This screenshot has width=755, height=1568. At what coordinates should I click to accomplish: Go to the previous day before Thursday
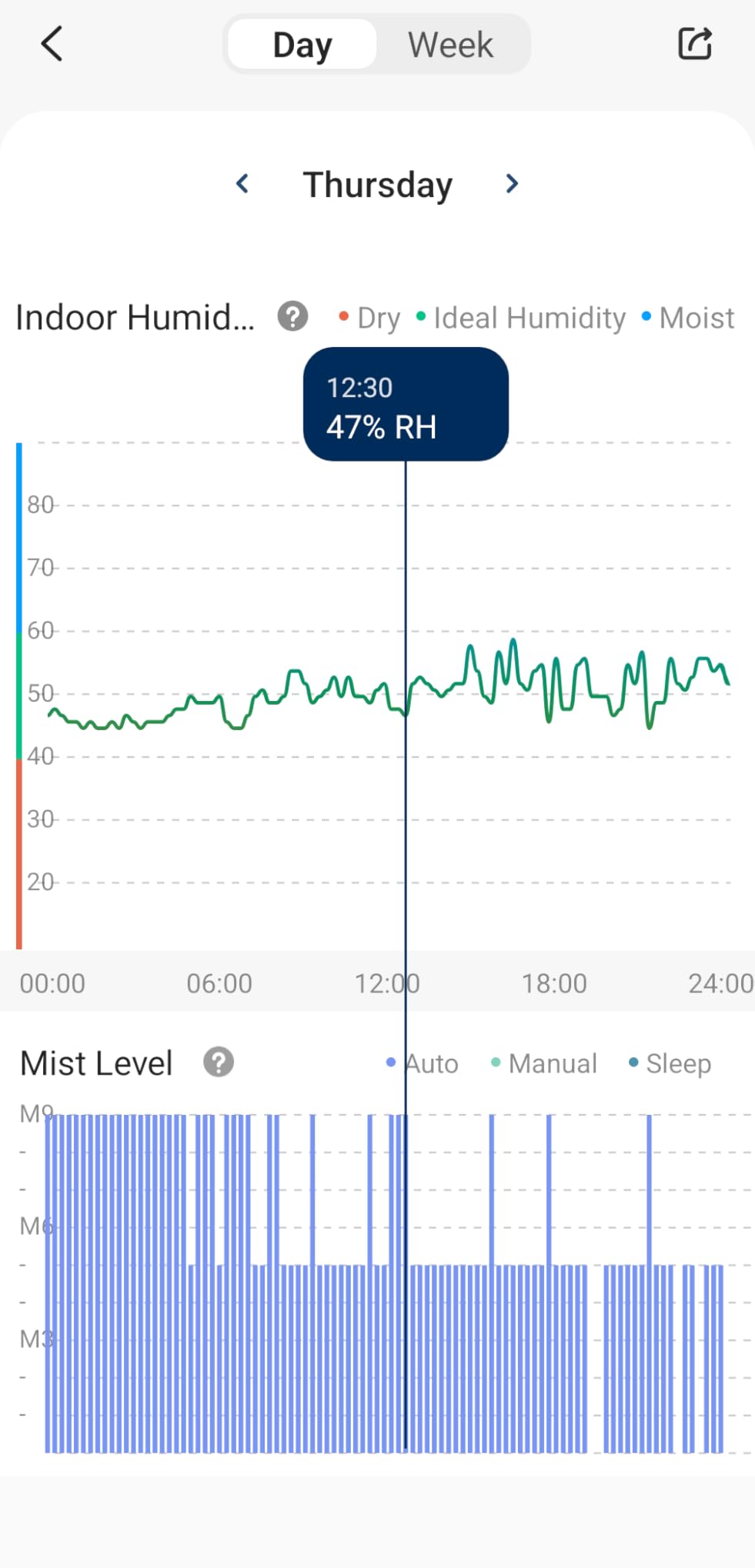[242, 184]
